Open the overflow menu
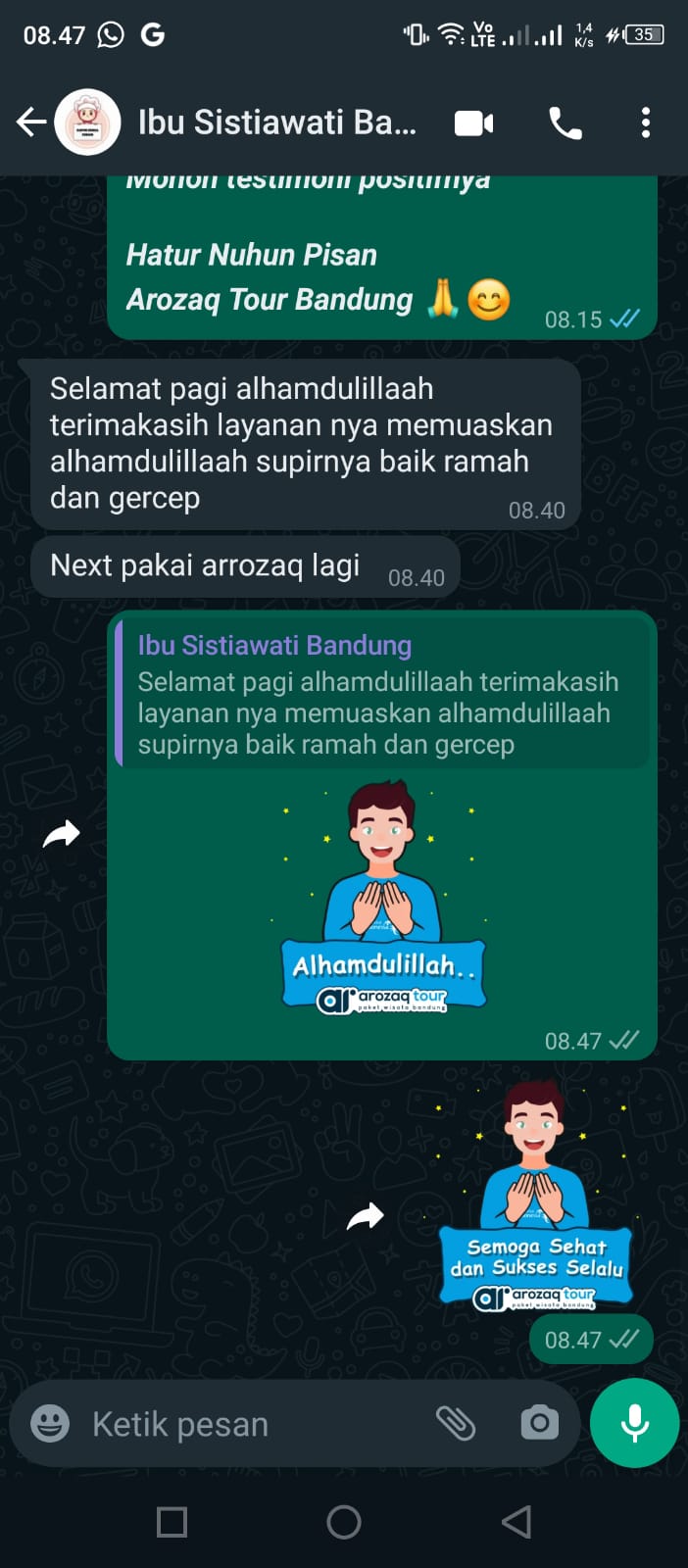This screenshot has width=688, height=1568. 645,122
